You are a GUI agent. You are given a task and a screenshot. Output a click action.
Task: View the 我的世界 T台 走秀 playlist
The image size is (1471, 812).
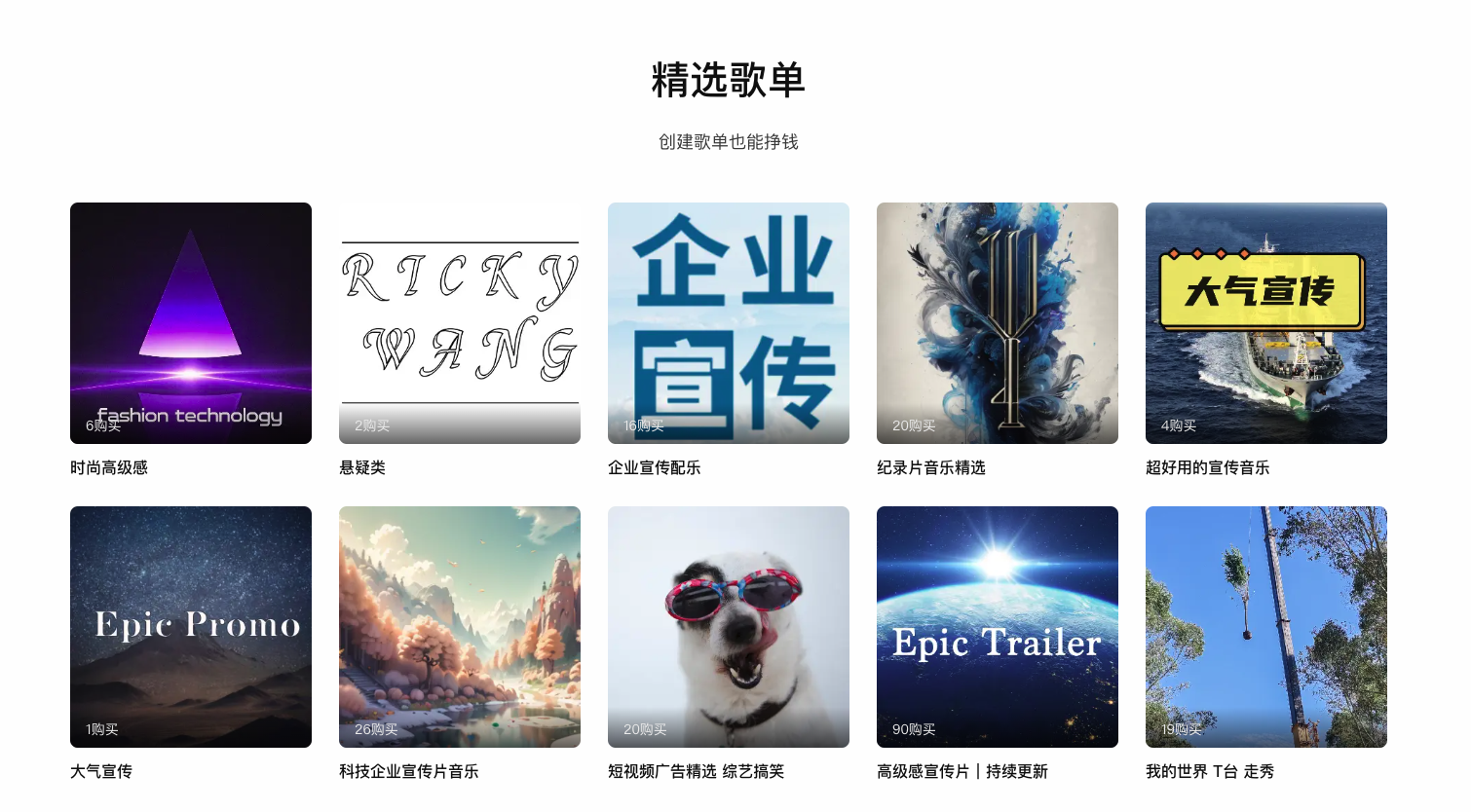(x=1266, y=627)
